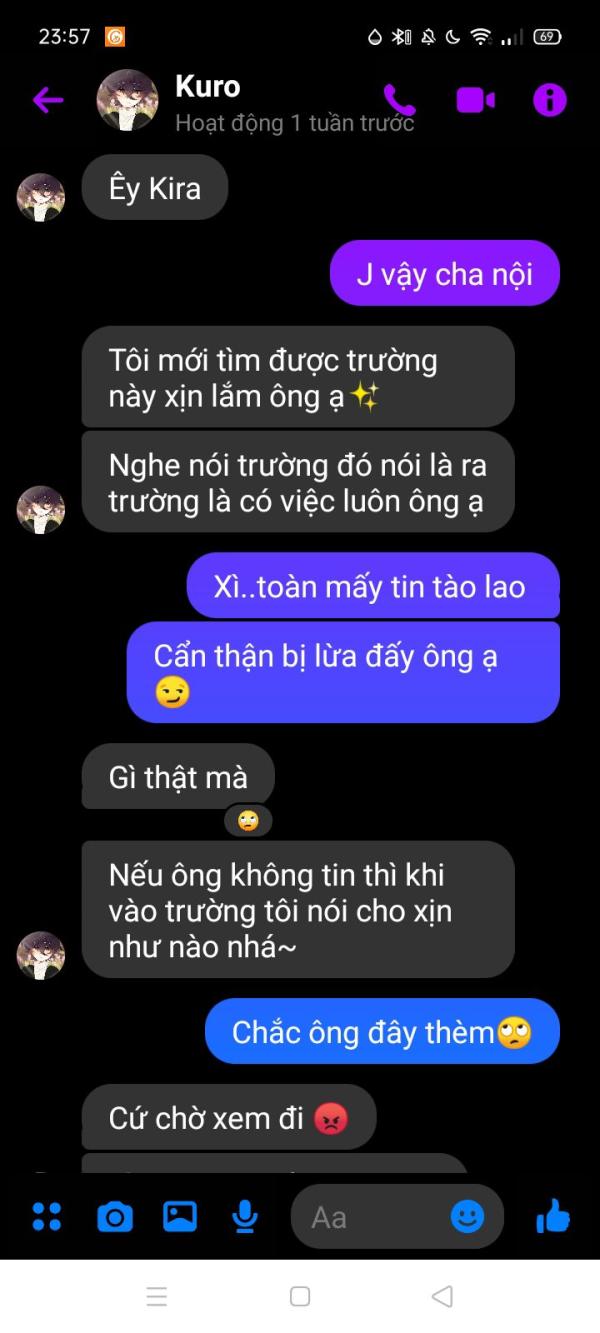Record a voice message with the microphone

[x=245, y=1217]
